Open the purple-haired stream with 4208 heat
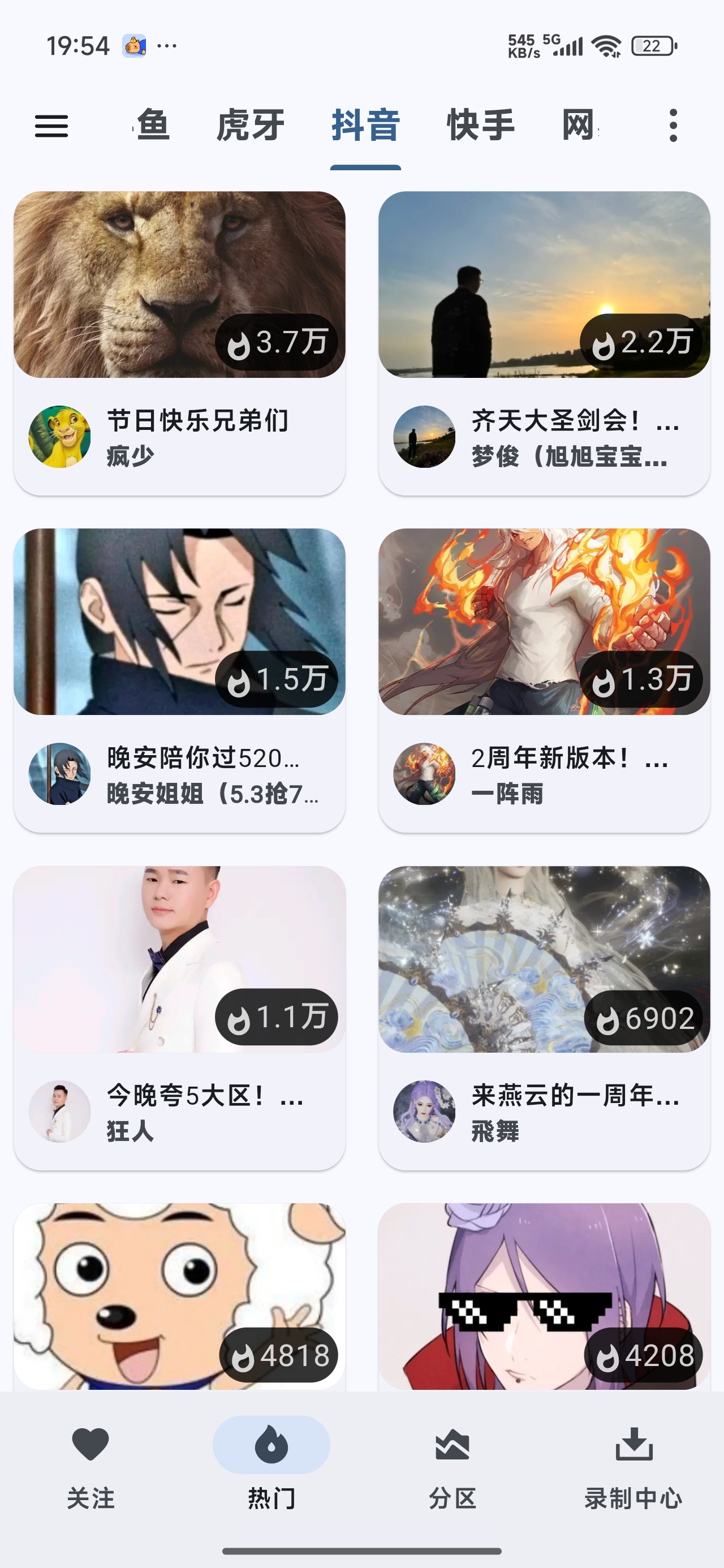The height and width of the screenshot is (1568, 724). pos(544,1296)
